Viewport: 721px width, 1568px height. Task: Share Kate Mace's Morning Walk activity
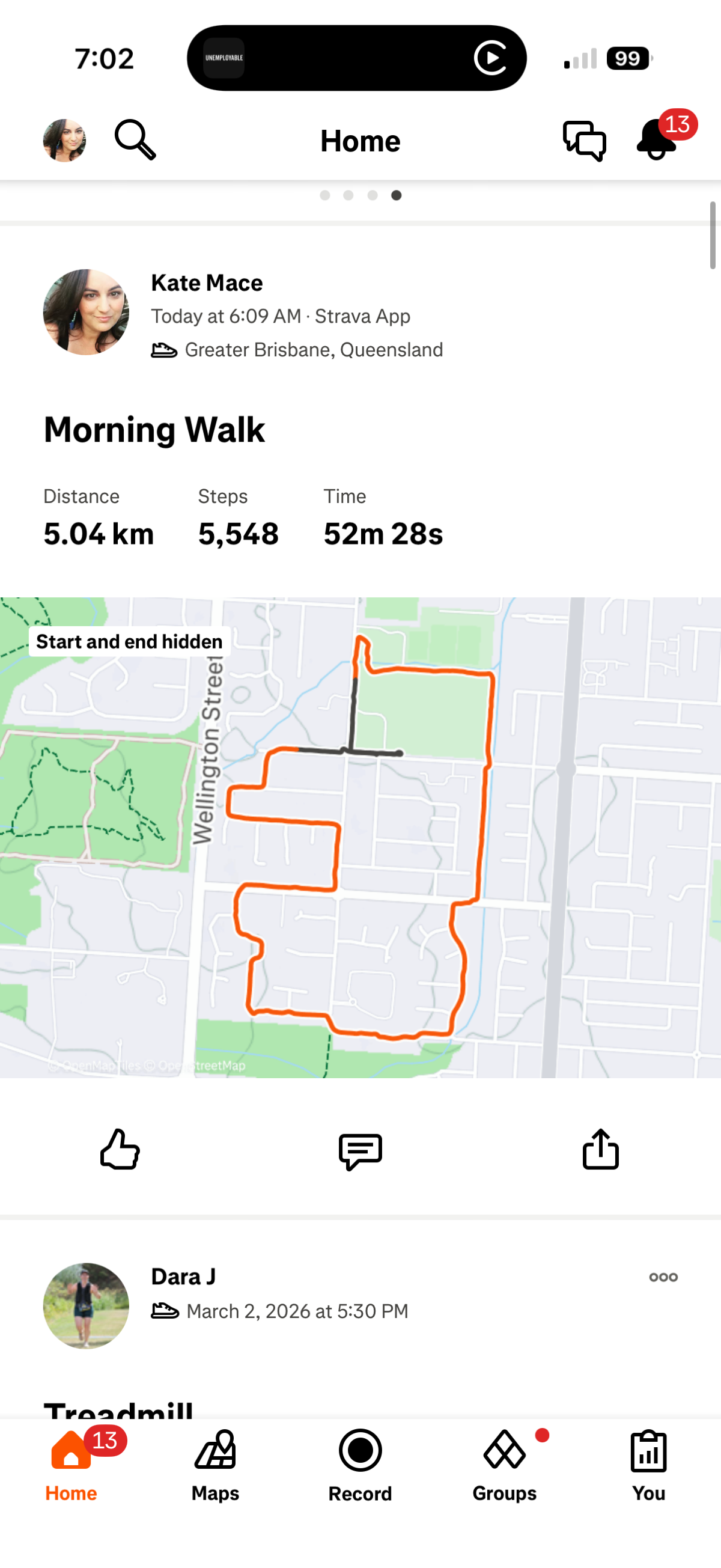point(600,1149)
